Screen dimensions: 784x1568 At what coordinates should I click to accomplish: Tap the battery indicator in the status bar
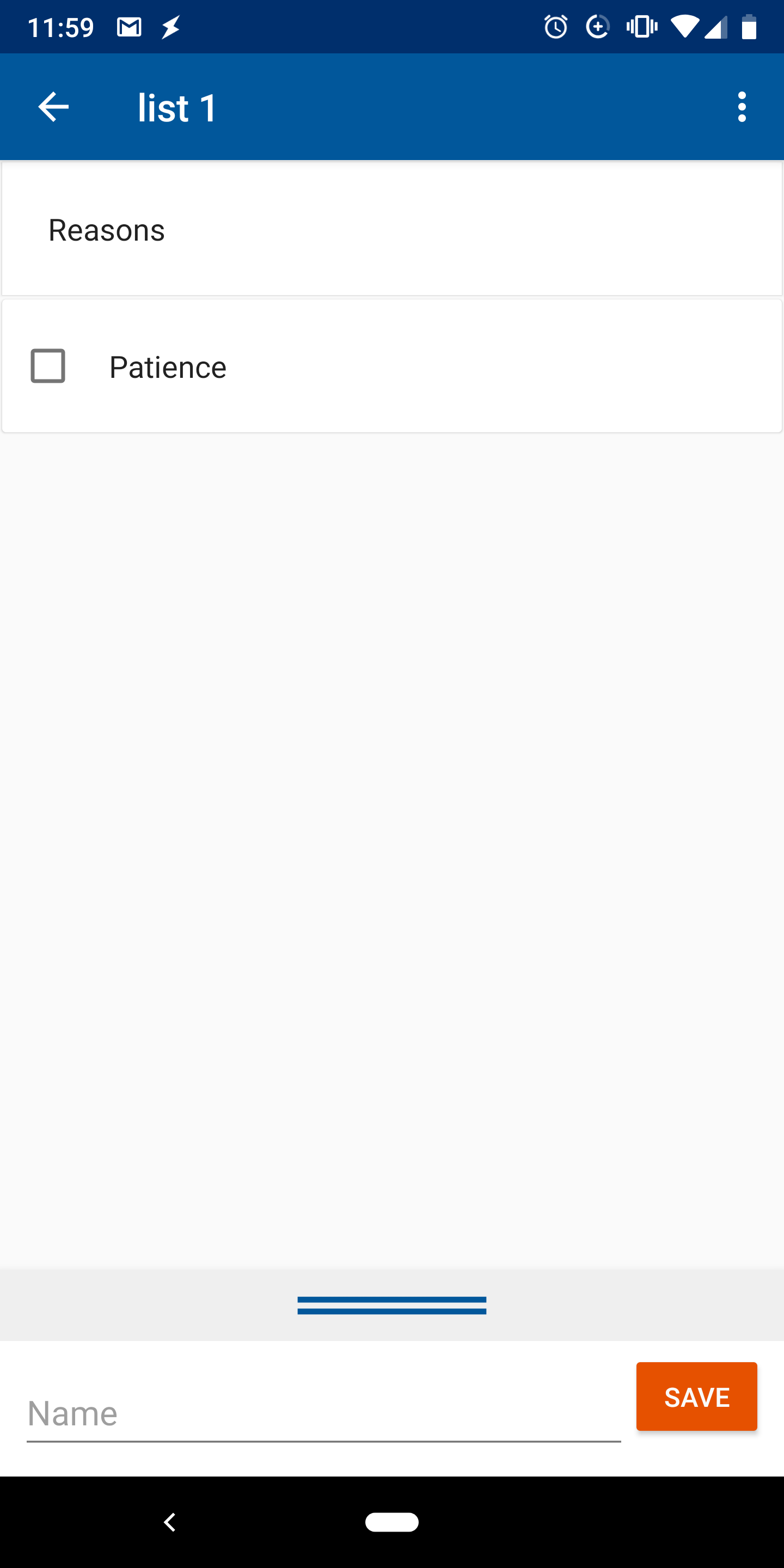click(x=749, y=26)
